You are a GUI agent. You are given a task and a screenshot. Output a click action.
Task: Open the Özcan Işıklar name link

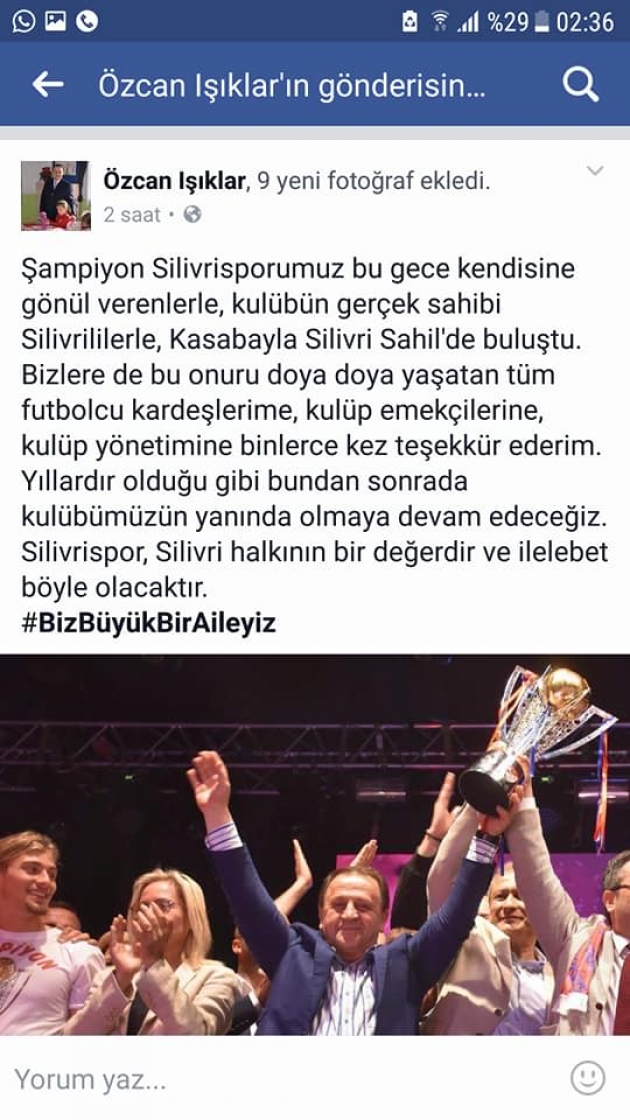(174, 181)
